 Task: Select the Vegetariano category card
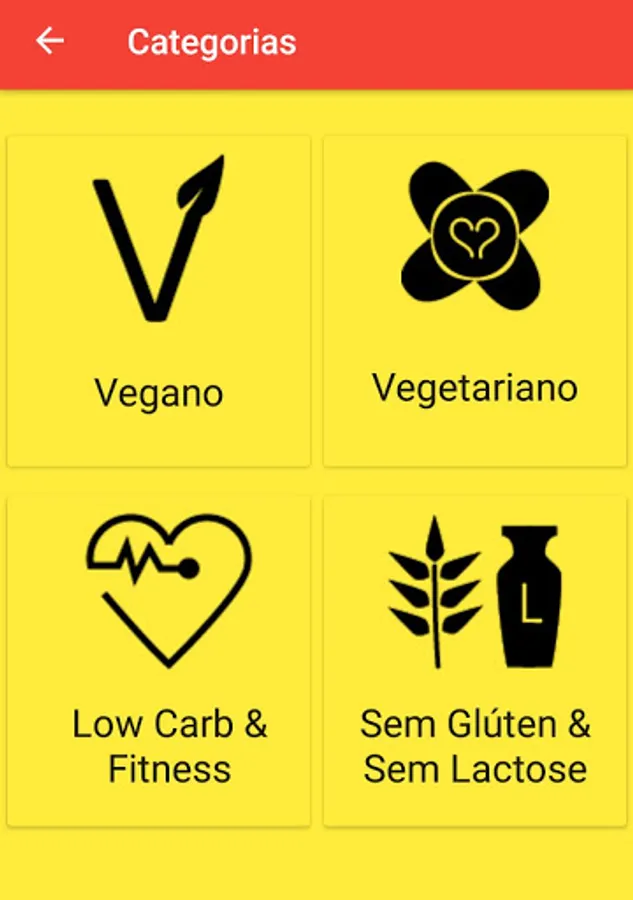[475, 301]
